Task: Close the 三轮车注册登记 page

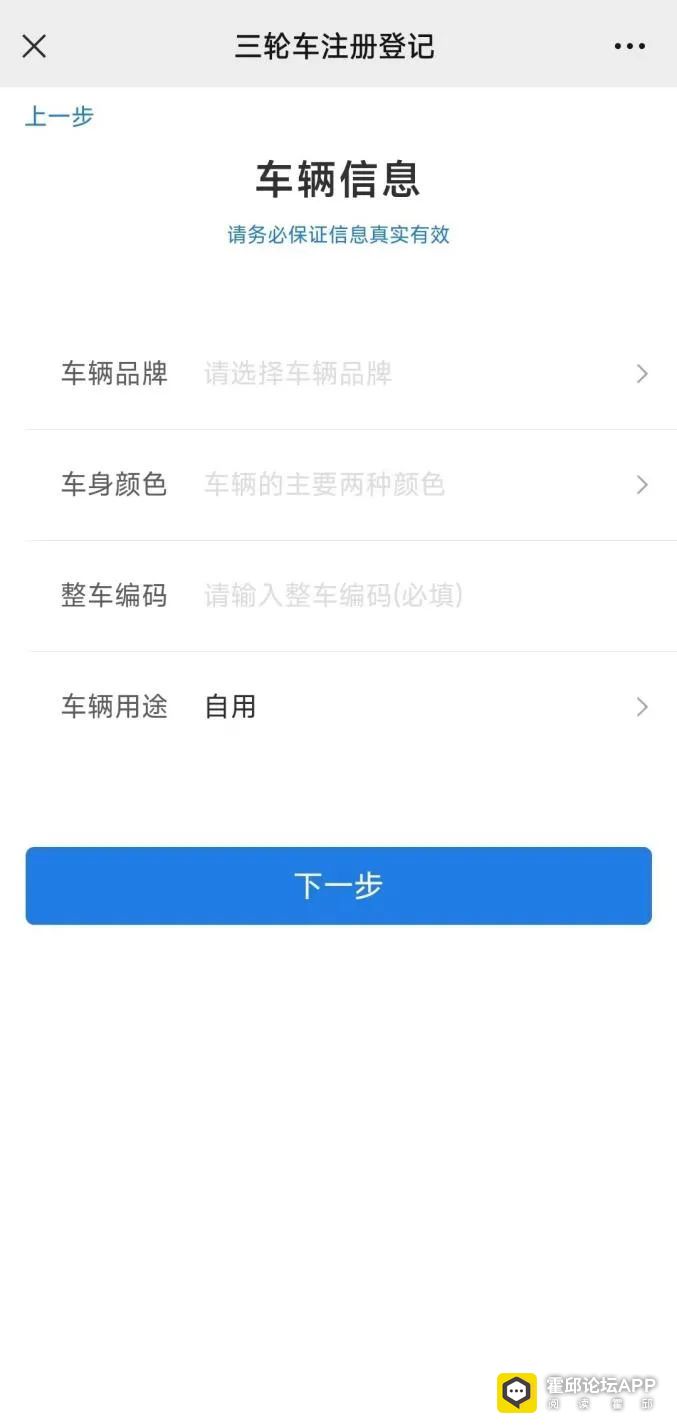Action: click(x=34, y=46)
